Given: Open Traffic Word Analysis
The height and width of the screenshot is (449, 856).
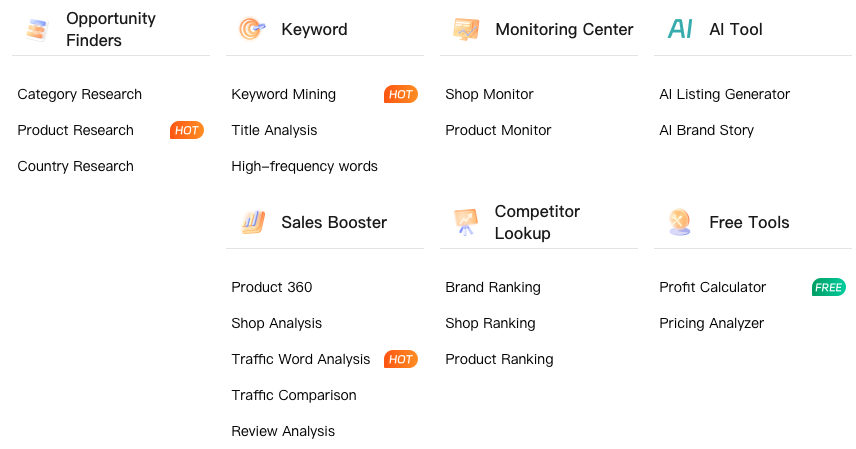Looking at the screenshot, I should point(301,359).
